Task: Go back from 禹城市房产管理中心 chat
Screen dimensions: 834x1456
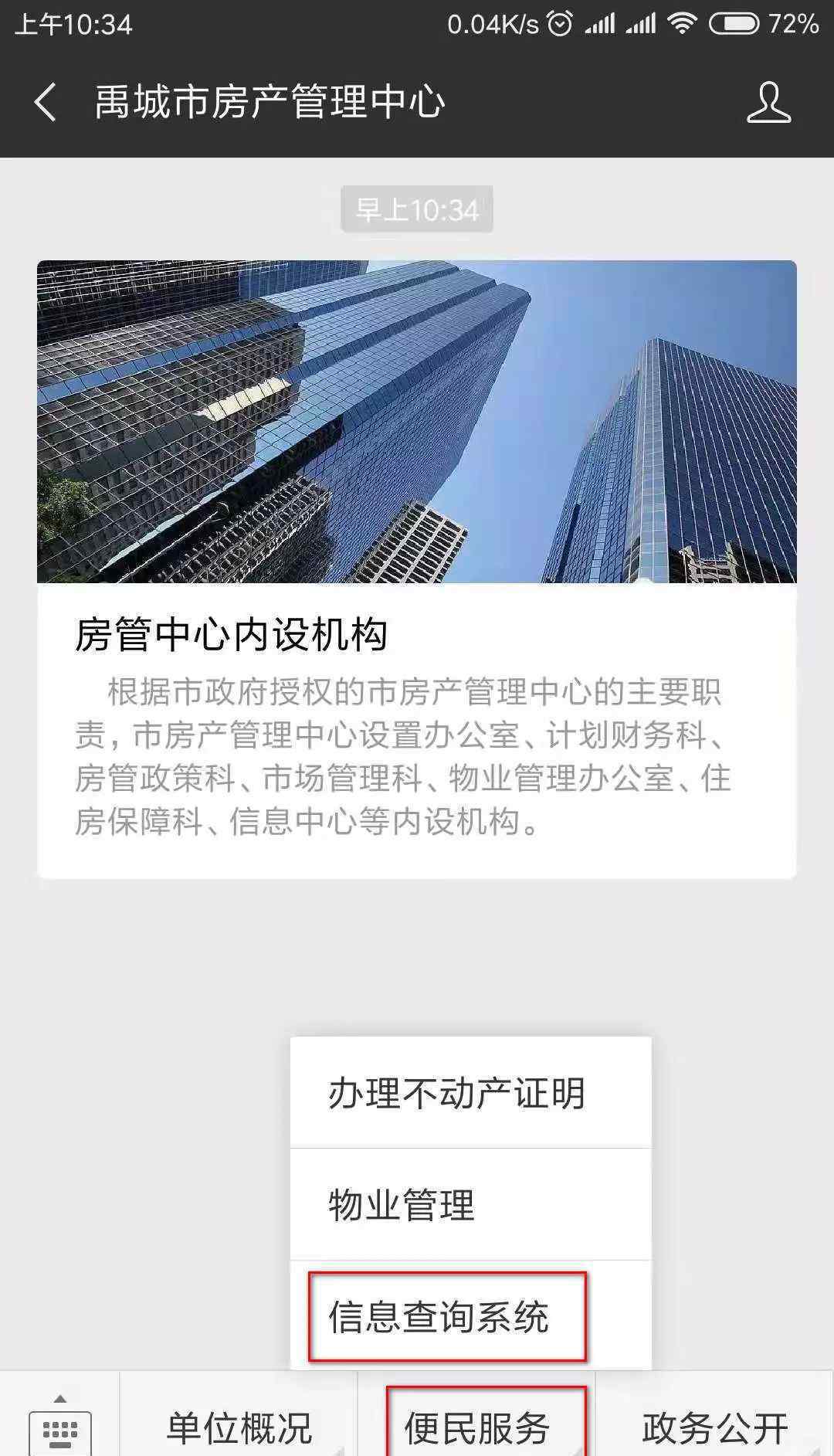Action: (45, 102)
